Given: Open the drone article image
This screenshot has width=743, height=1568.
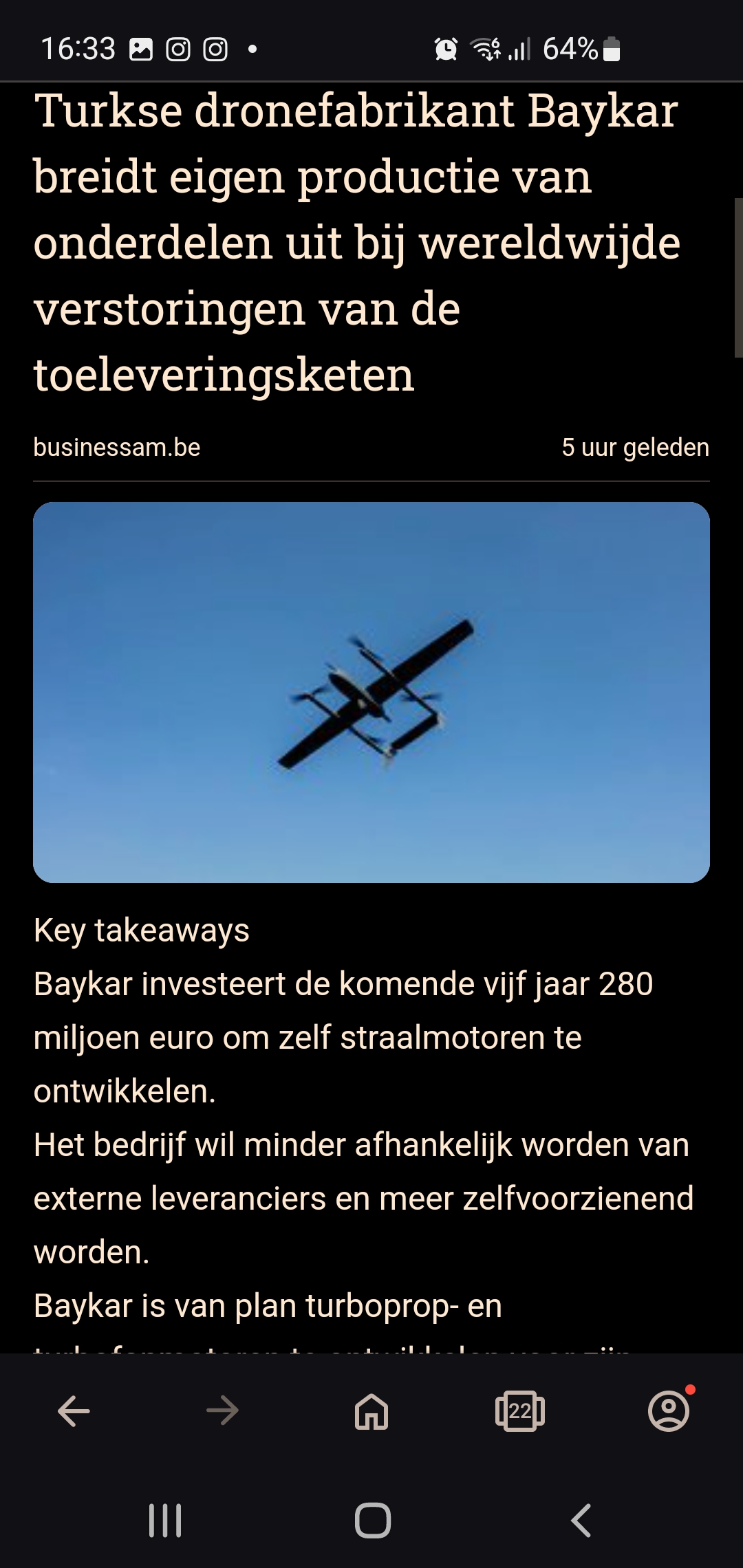Looking at the screenshot, I should [x=371, y=693].
